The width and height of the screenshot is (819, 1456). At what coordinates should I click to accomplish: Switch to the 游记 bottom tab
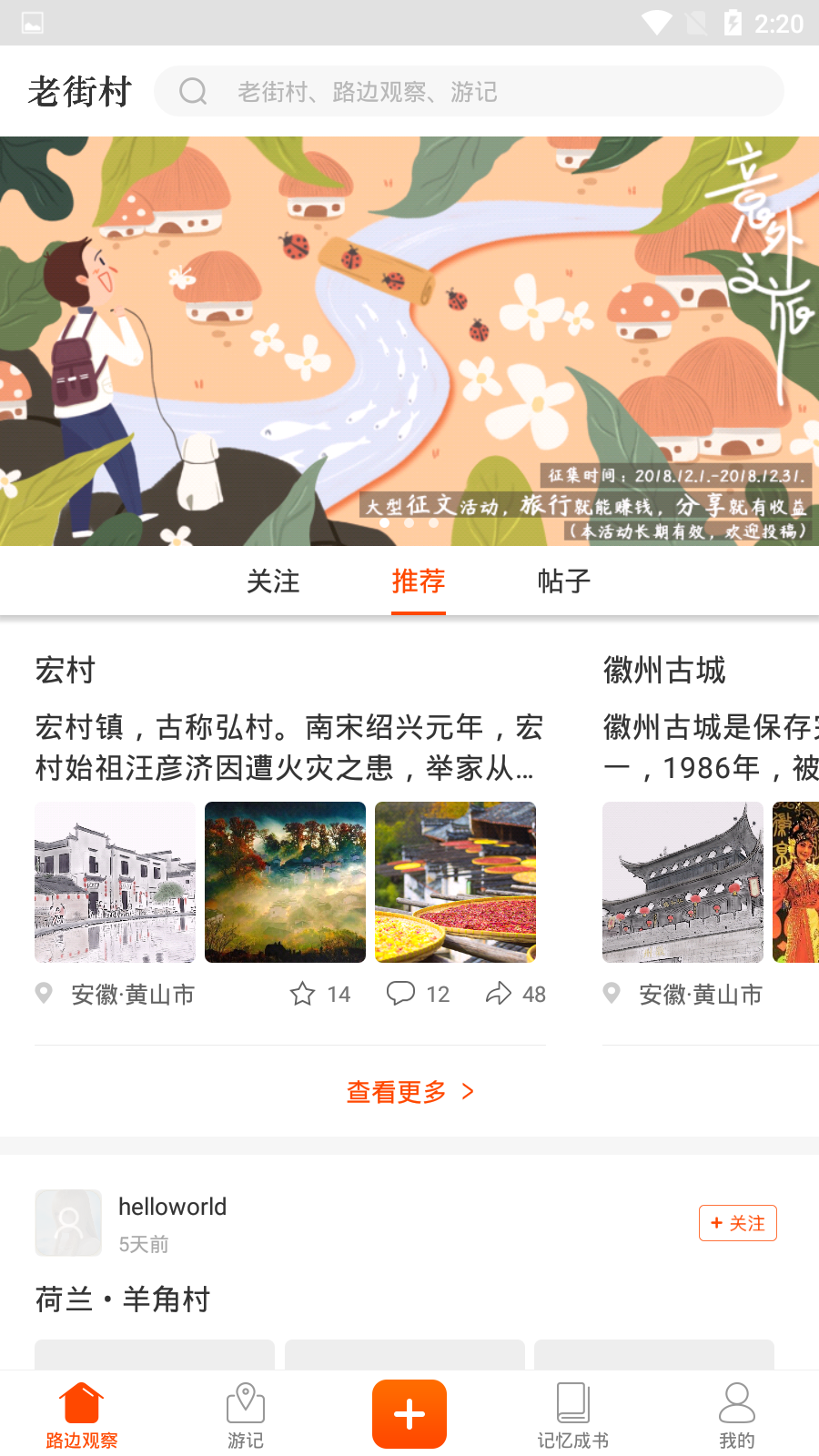click(x=246, y=1415)
